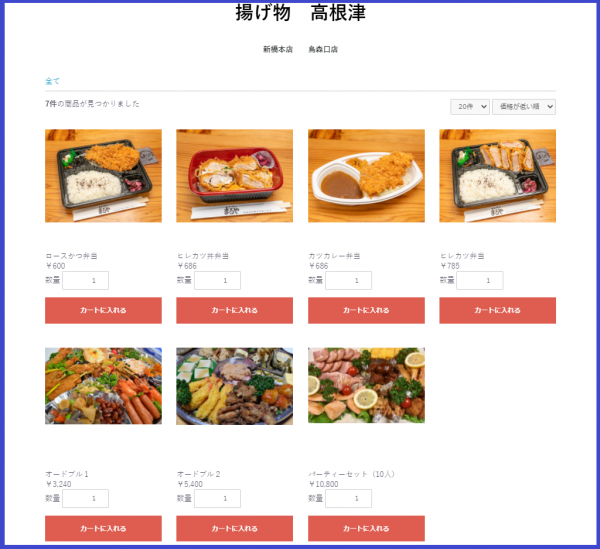This screenshot has width=600, height=549.
Task: Open the 新橋本店 store link
Action: coord(277,49)
